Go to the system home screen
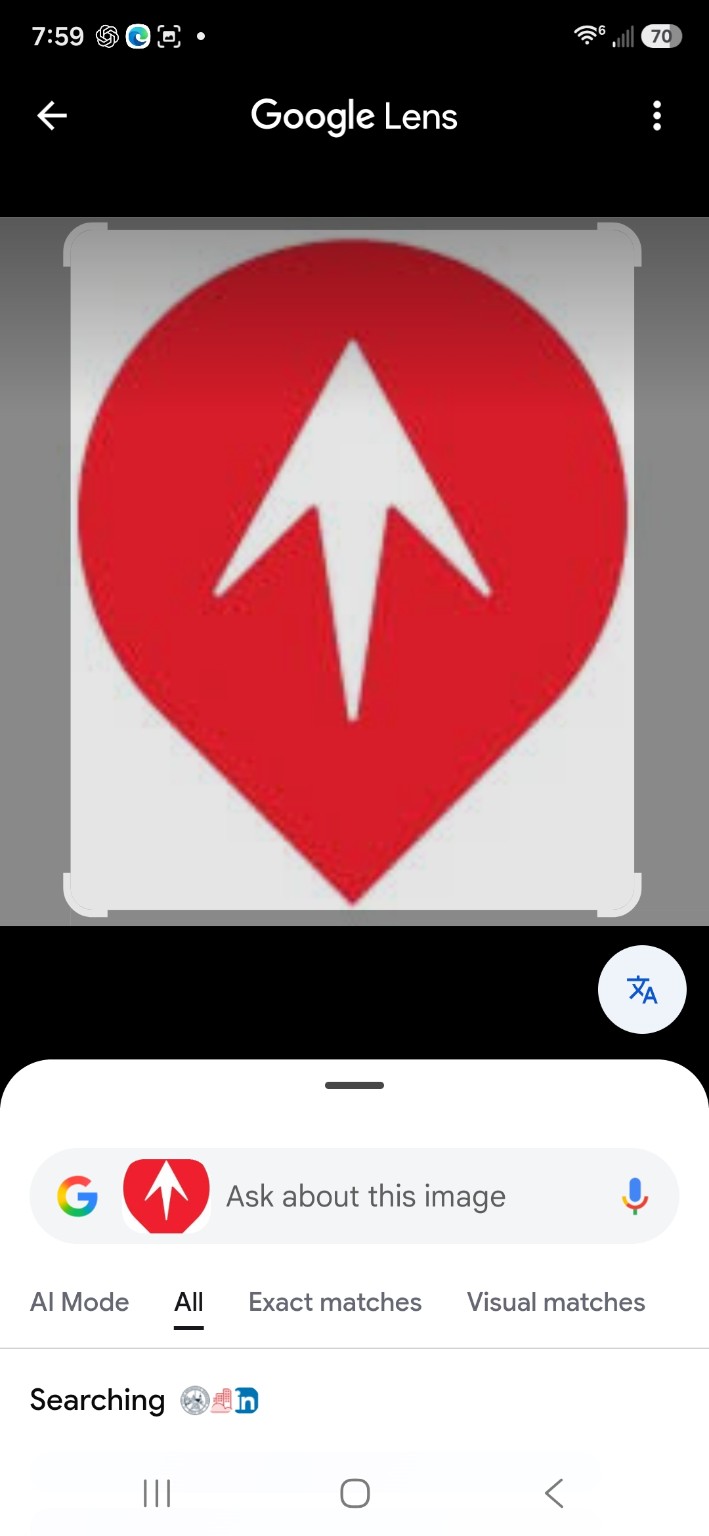 355,1493
